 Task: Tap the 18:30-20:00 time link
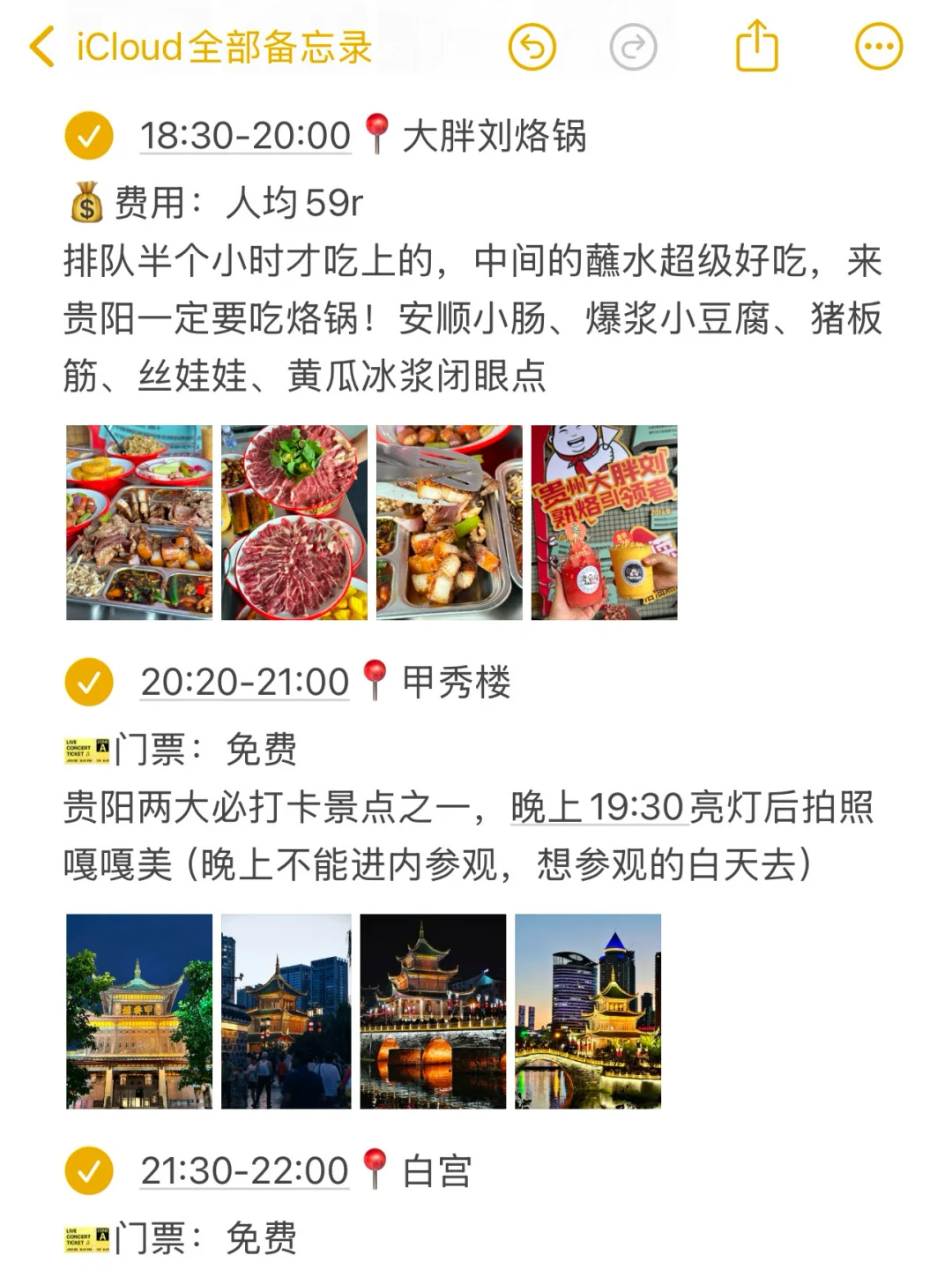coord(245,136)
